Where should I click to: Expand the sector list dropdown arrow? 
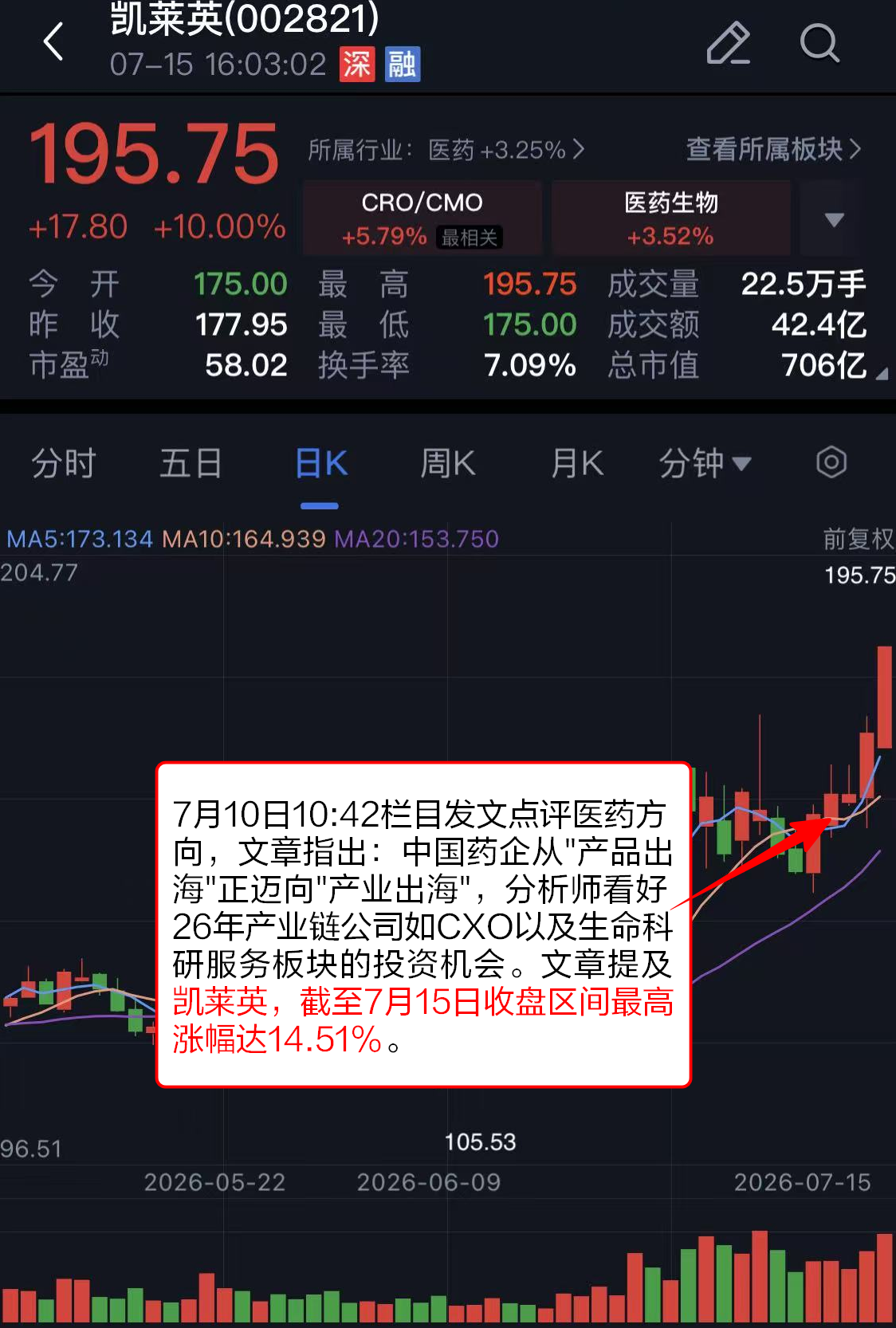point(834,218)
